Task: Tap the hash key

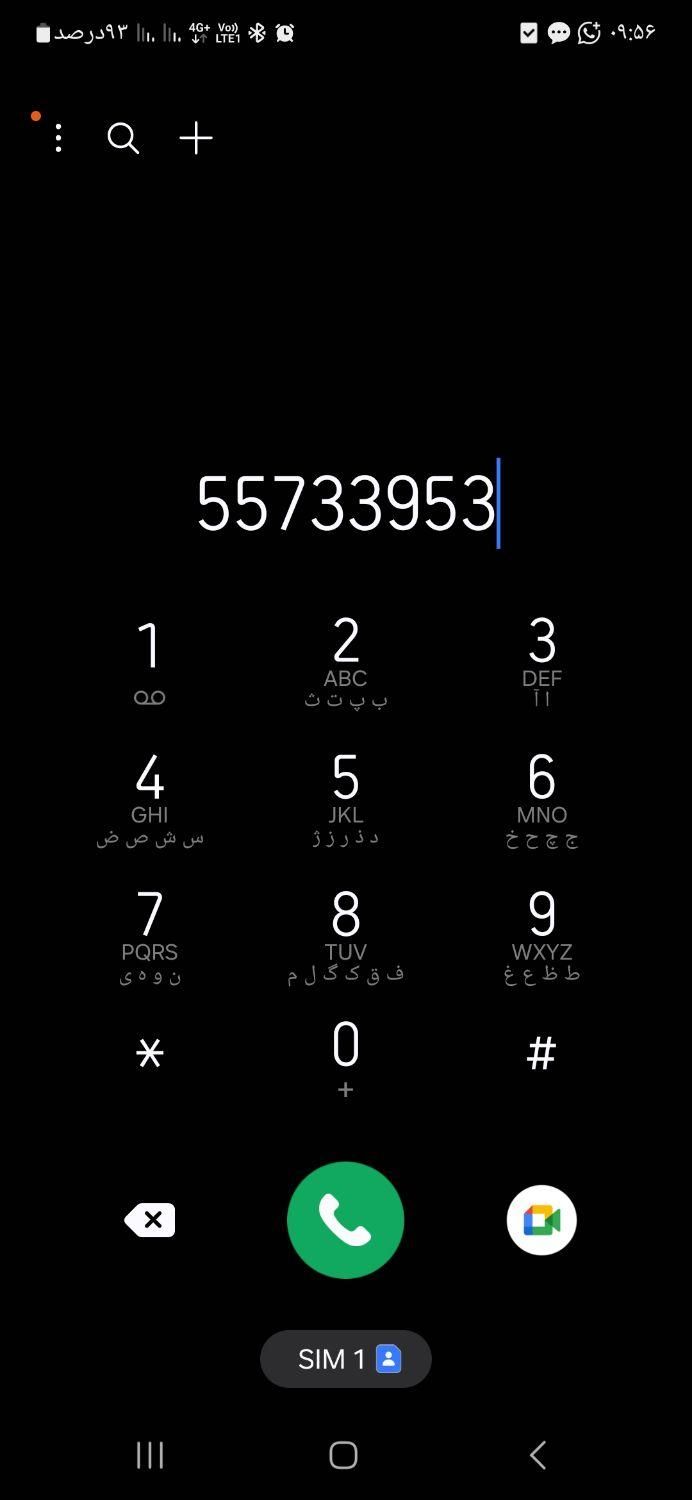Action: (x=541, y=1053)
